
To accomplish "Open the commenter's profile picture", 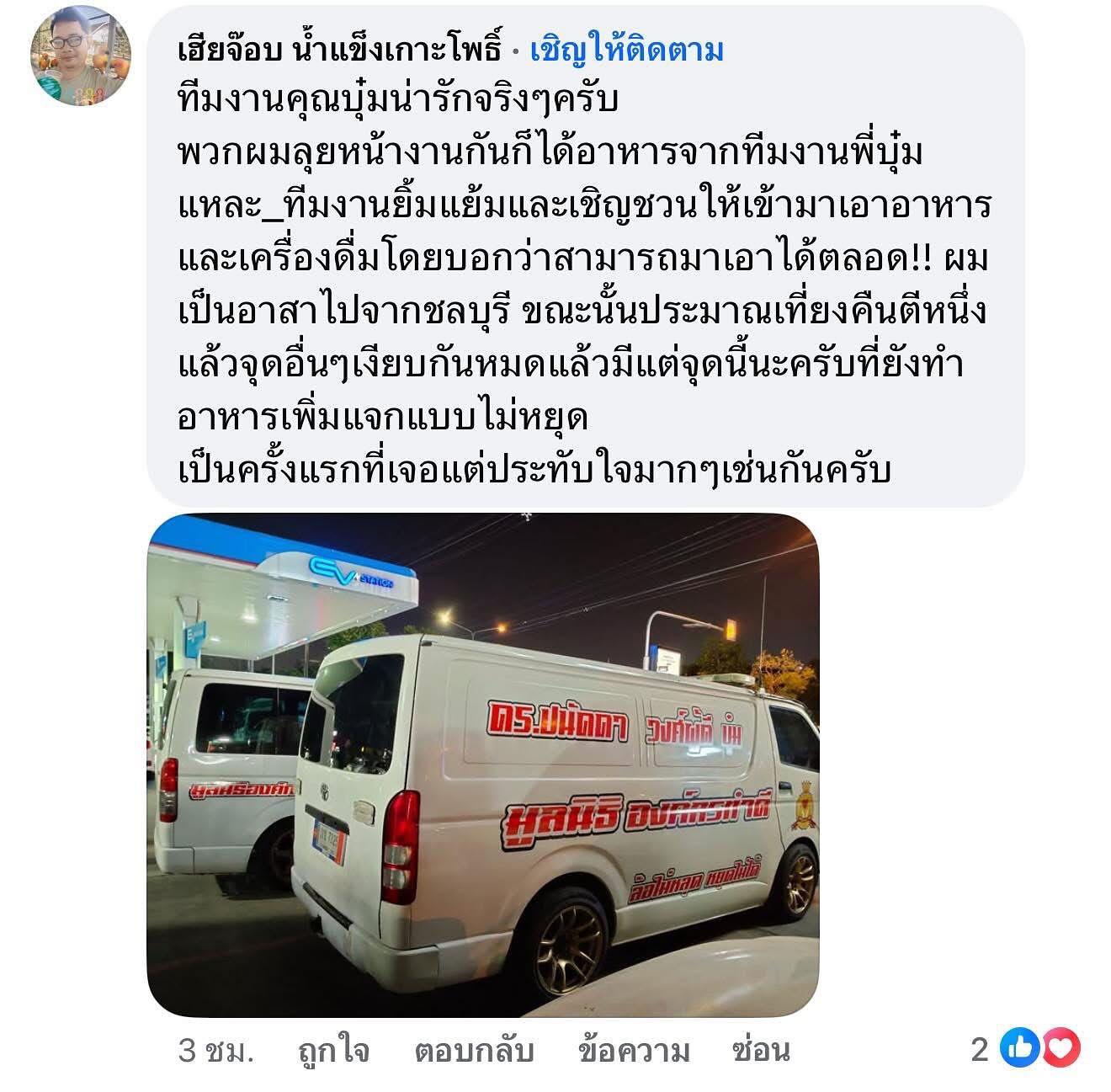I will pyautogui.click(x=81, y=56).
